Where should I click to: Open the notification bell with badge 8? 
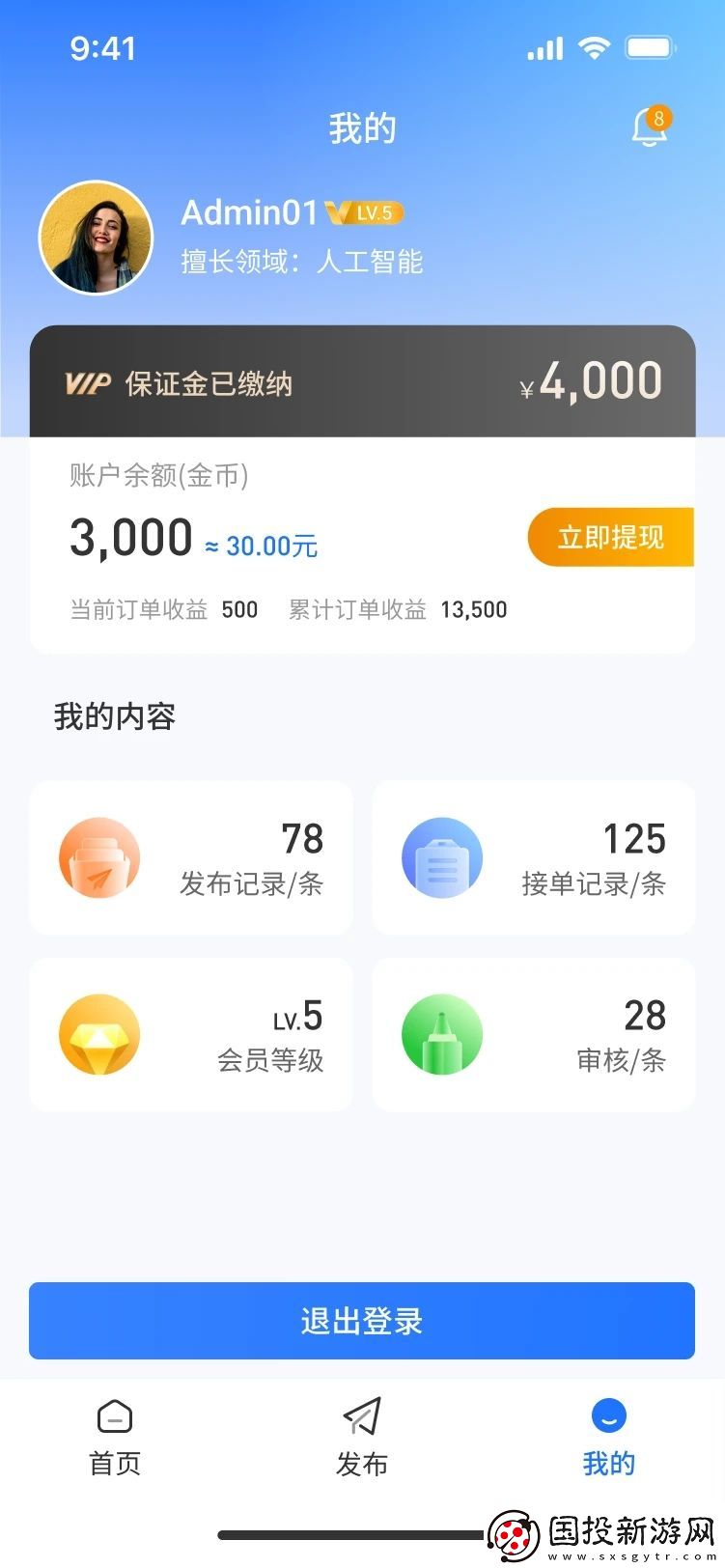[x=649, y=127]
